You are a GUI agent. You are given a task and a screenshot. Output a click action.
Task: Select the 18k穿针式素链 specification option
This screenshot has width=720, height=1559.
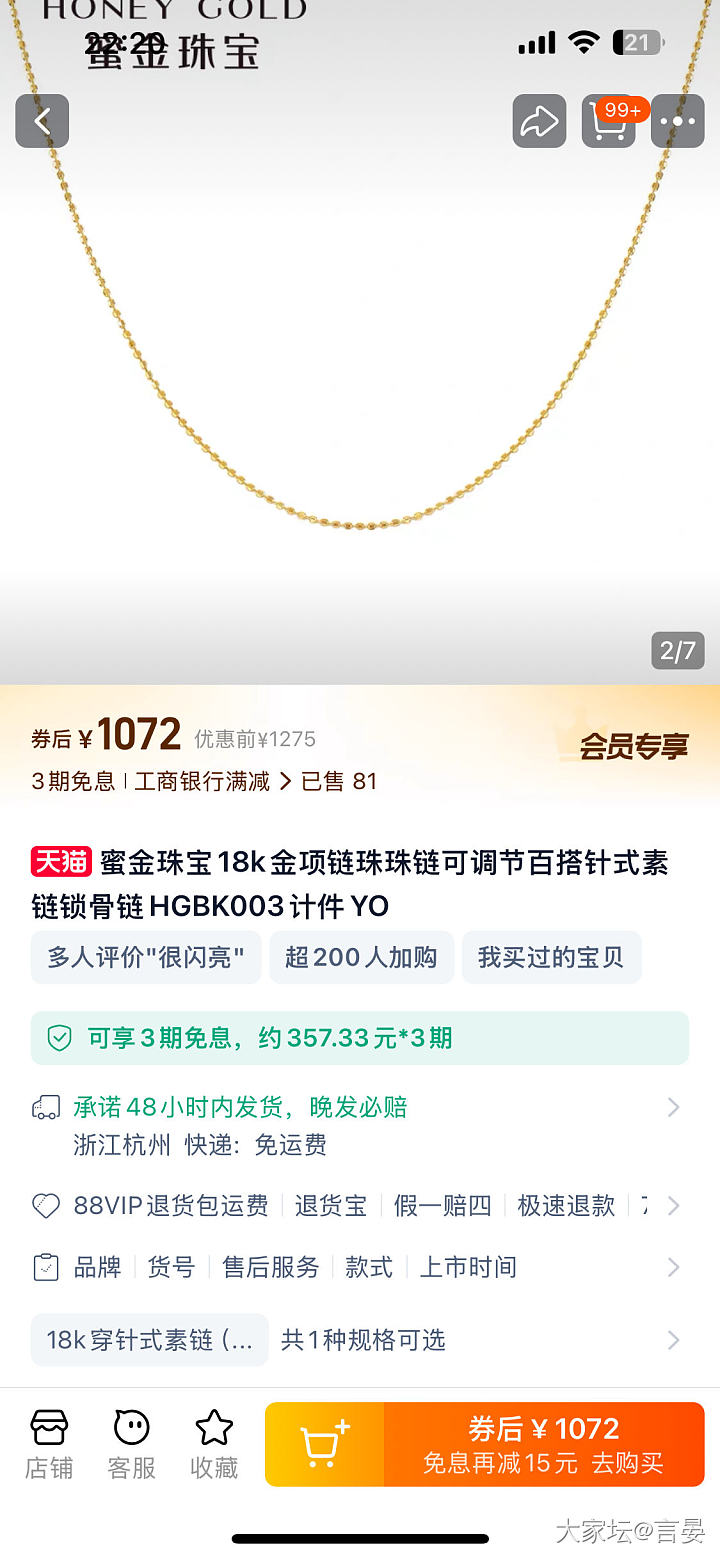(x=150, y=1340)
